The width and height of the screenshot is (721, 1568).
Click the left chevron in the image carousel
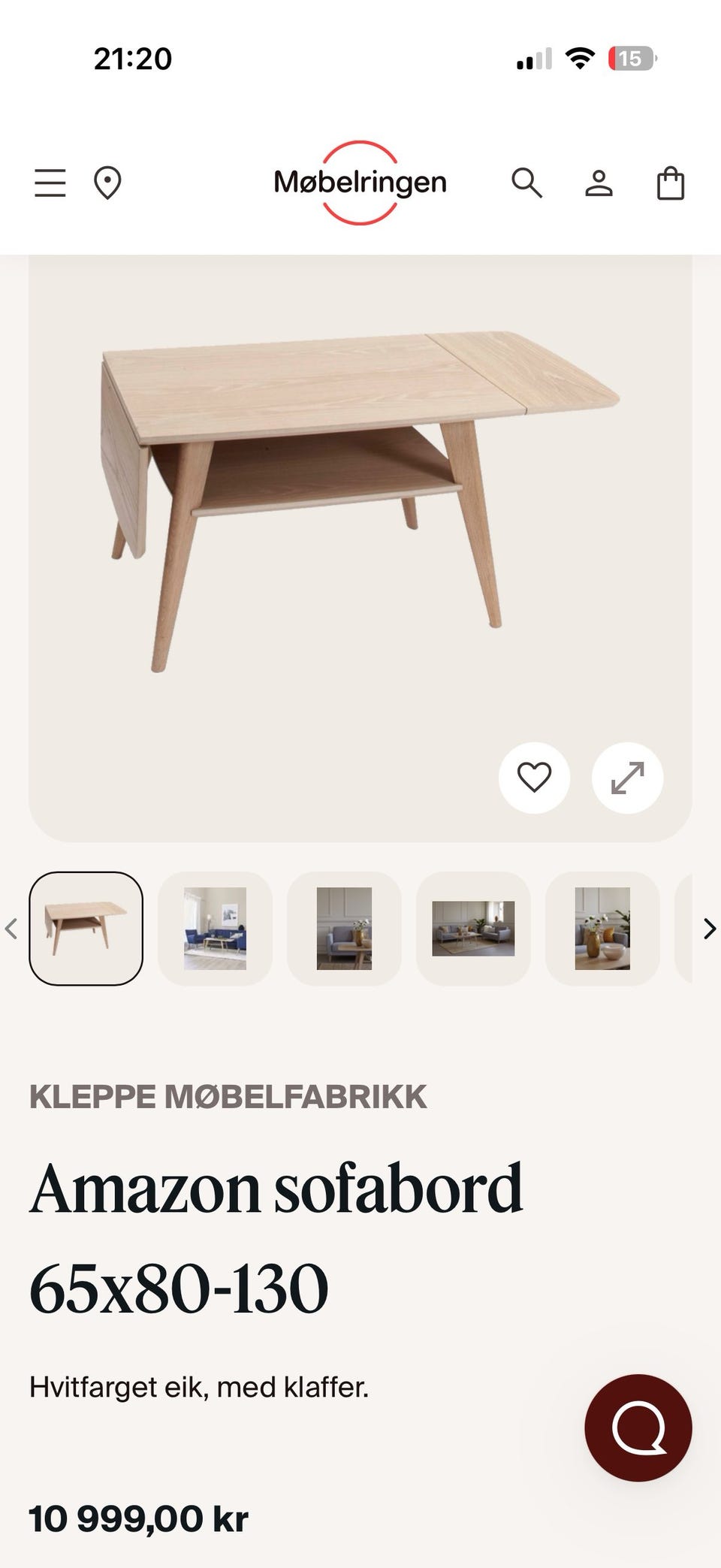coord(11,929)
